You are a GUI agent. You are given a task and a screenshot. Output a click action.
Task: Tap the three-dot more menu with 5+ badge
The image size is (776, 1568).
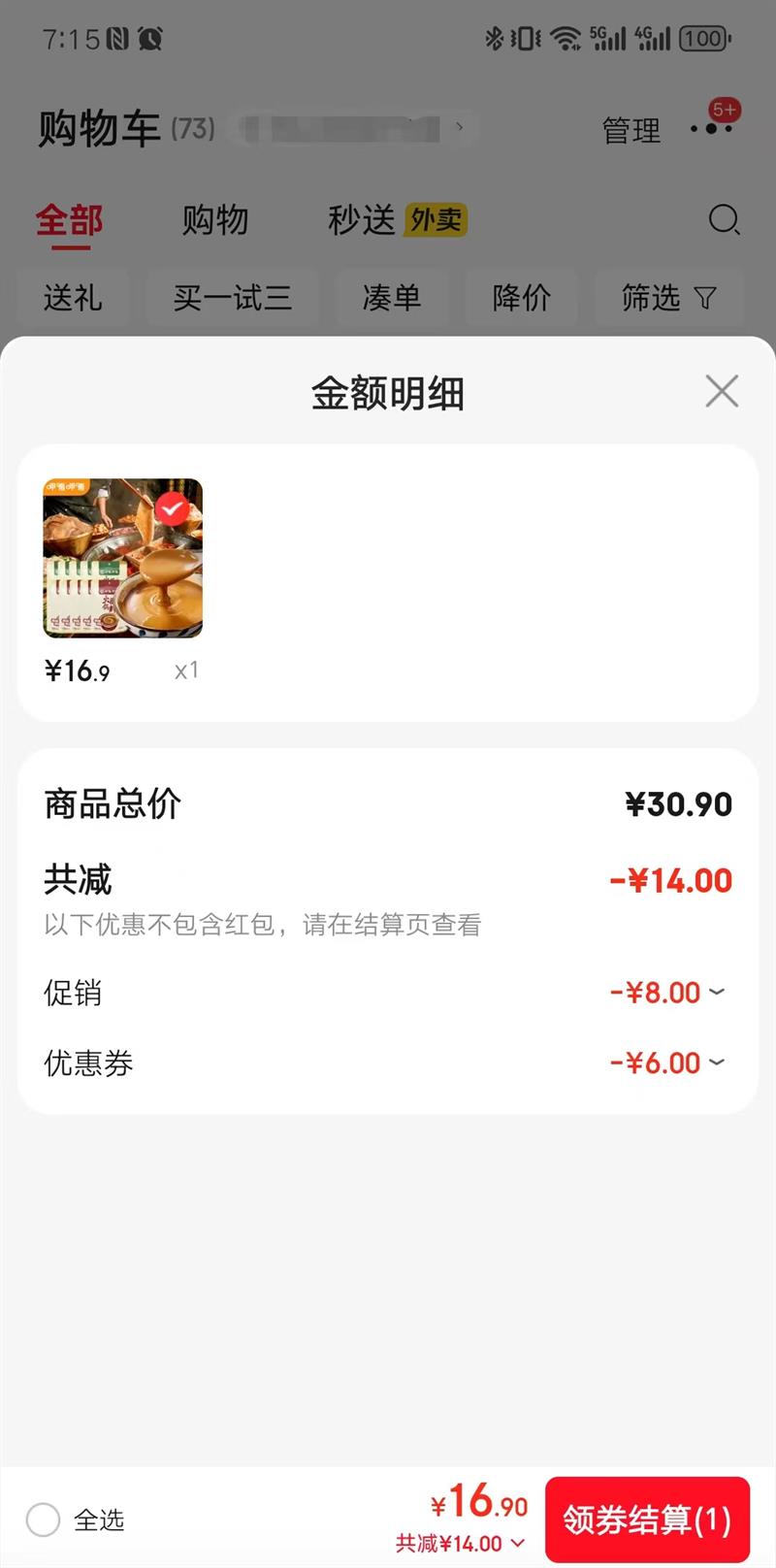[712, 132]
